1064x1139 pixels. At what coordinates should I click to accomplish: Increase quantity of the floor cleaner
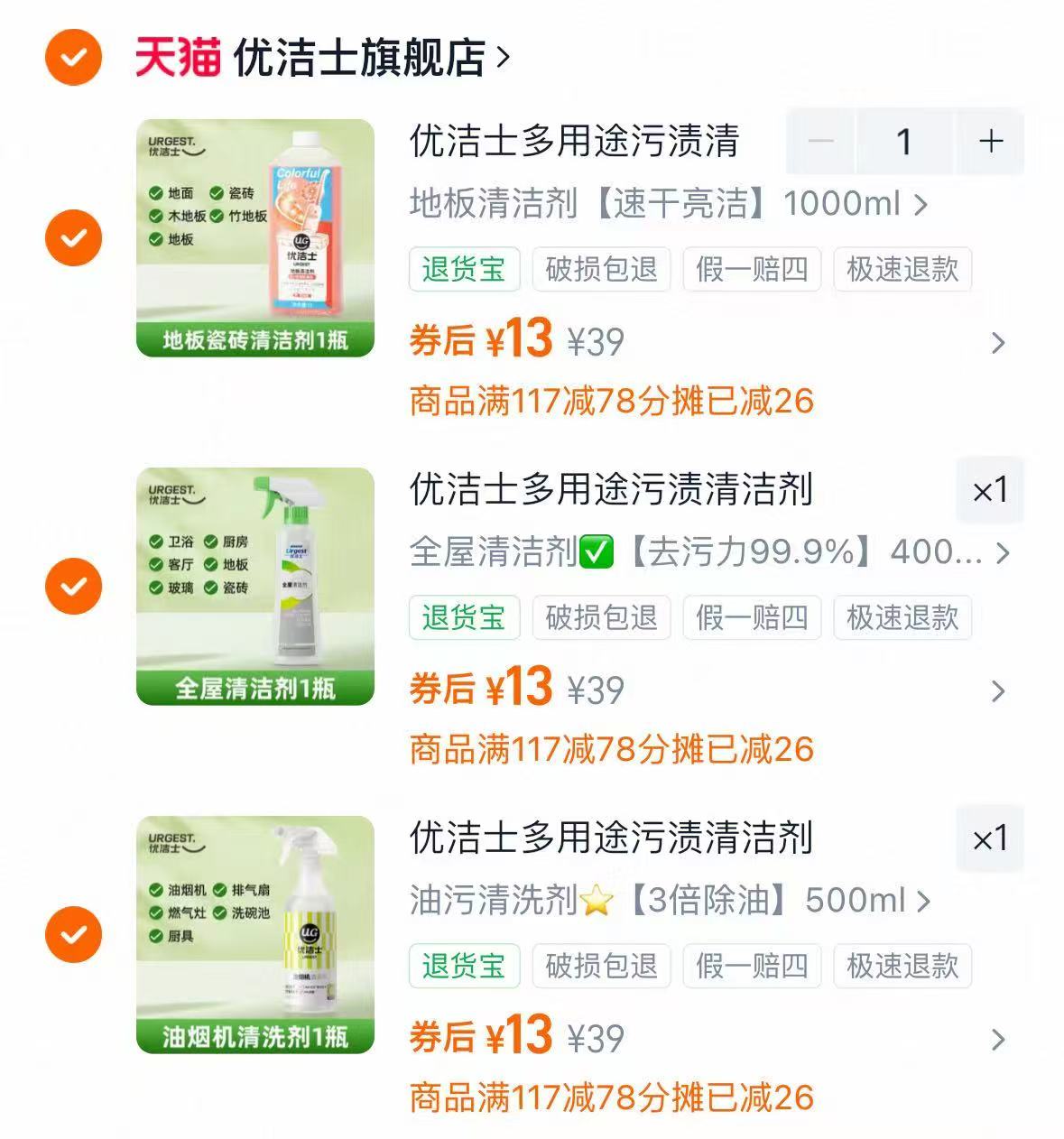pyautogui.click(x=990, y=141)
